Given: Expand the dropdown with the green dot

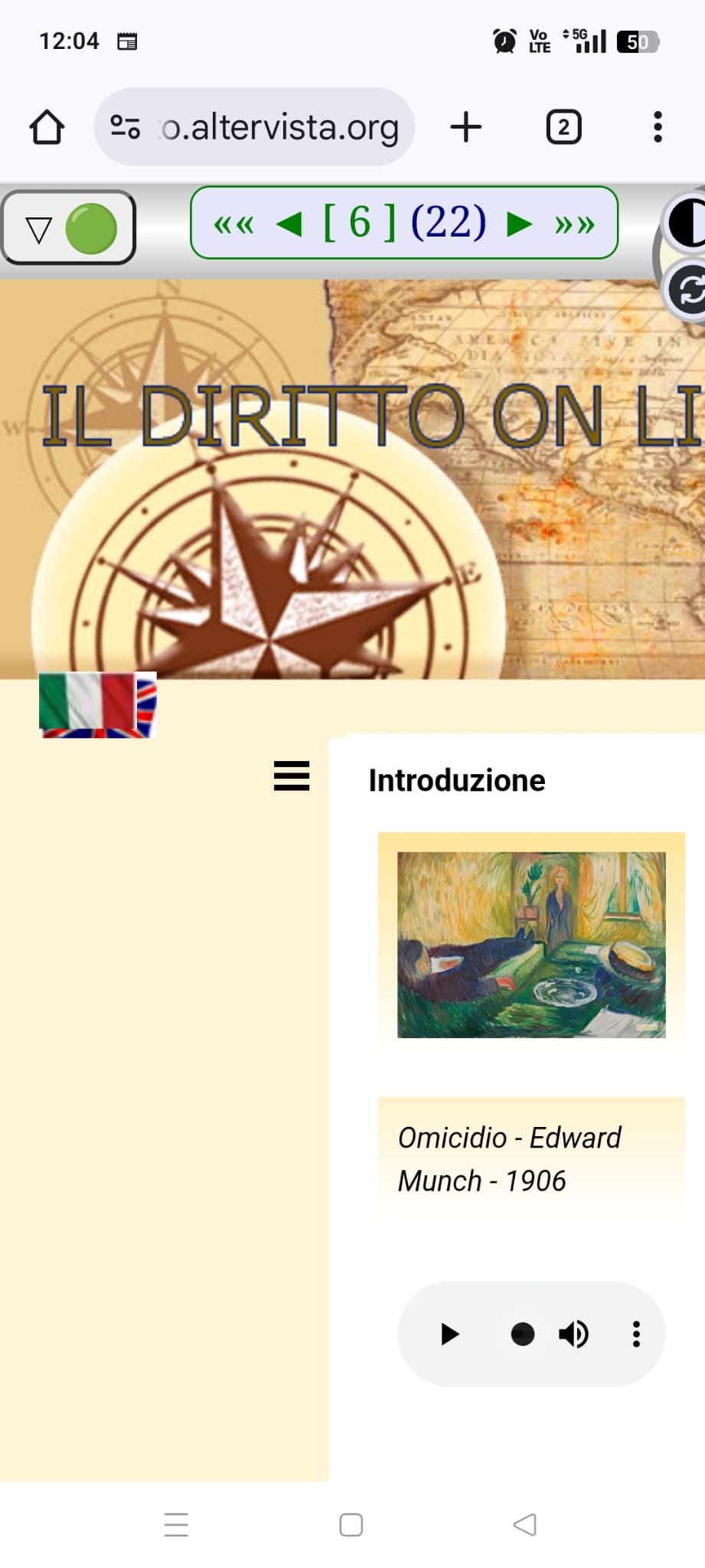Looking at the screenshot, I should [x=68, y=228].
